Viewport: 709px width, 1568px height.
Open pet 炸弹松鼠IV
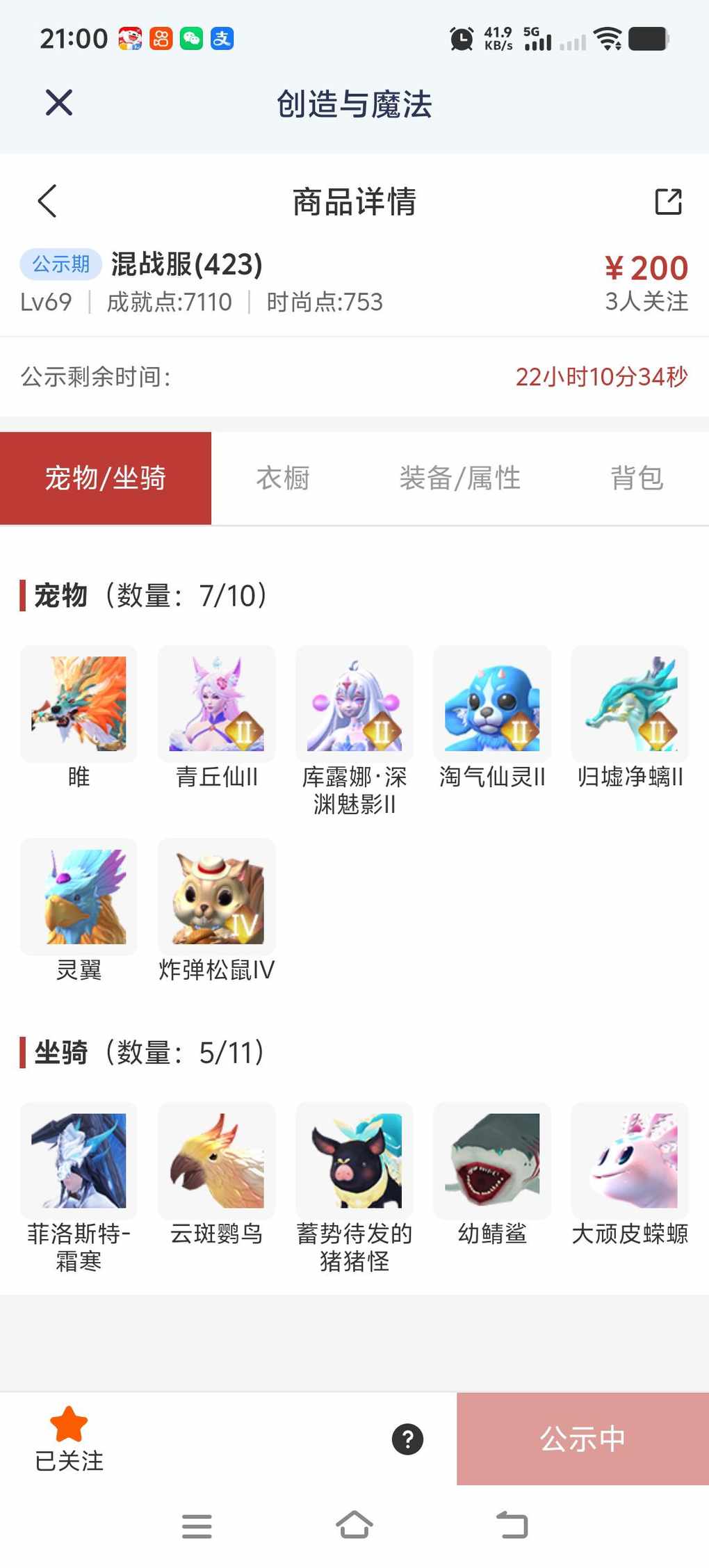tap(216, 896)
